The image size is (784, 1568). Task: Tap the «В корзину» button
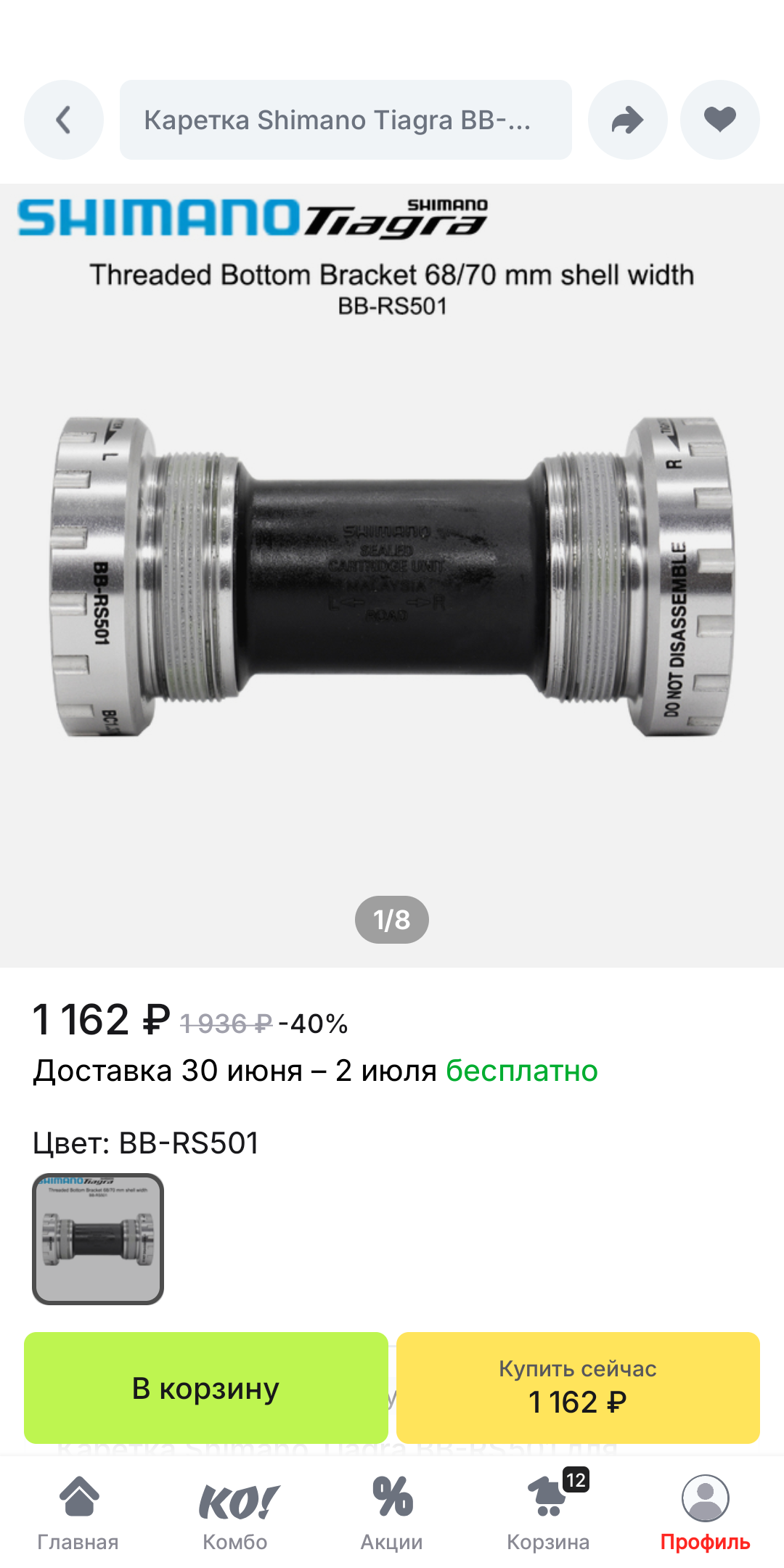[x=206, y=1388]
